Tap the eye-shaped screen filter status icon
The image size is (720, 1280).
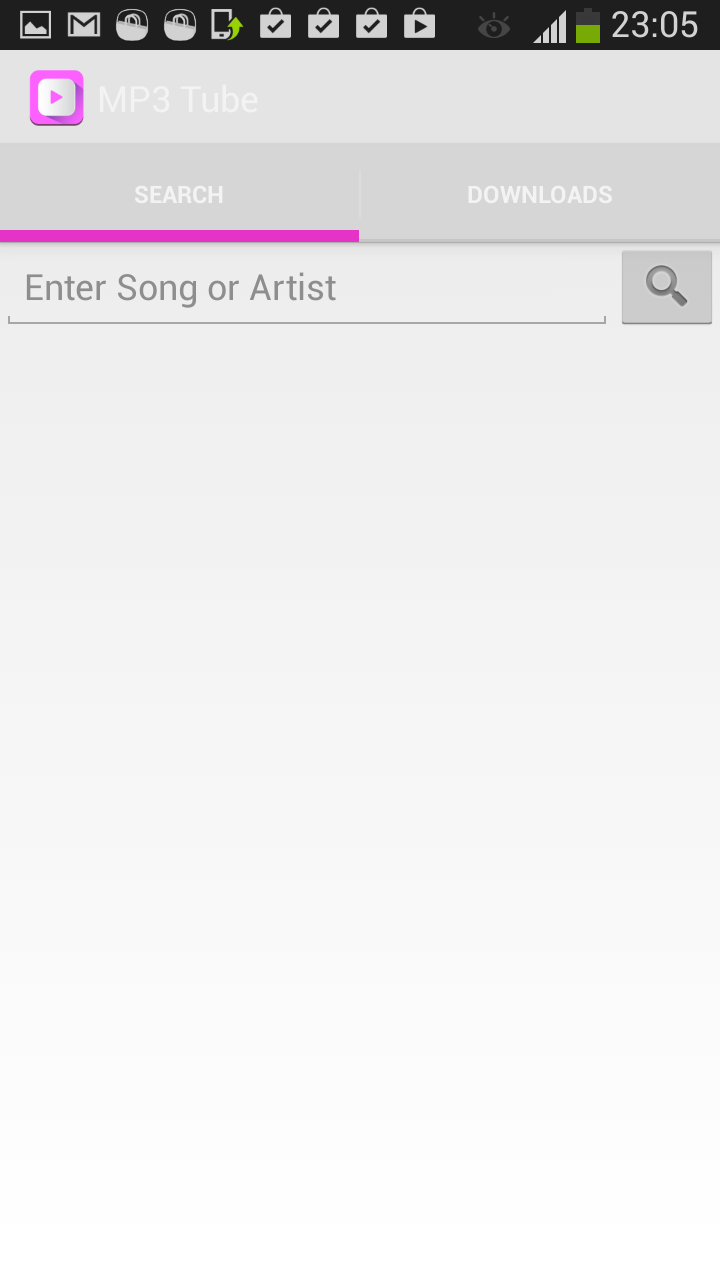coord(493,25)
